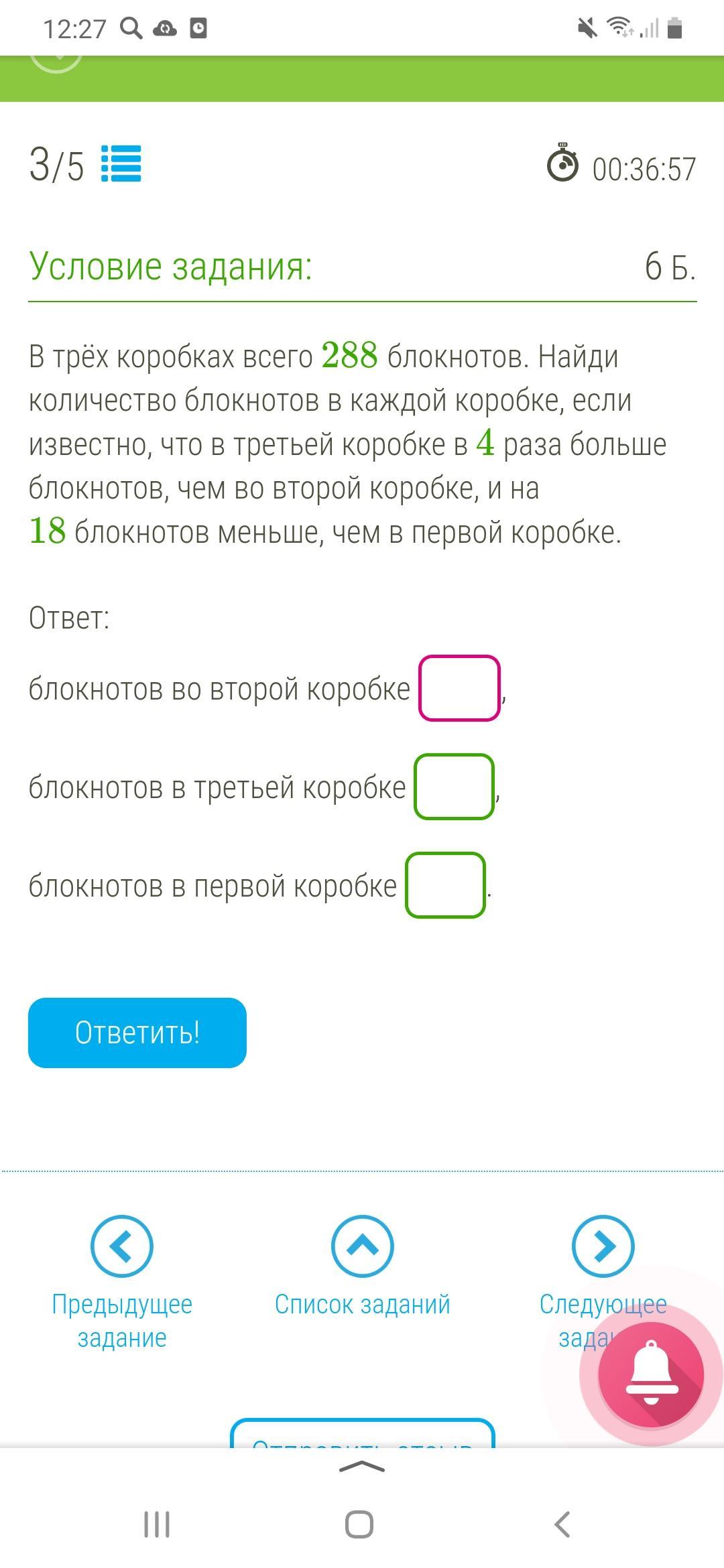Tap the answer field for the second box
This screenshot has width=724, height=1568.
(x=459, y=688)
